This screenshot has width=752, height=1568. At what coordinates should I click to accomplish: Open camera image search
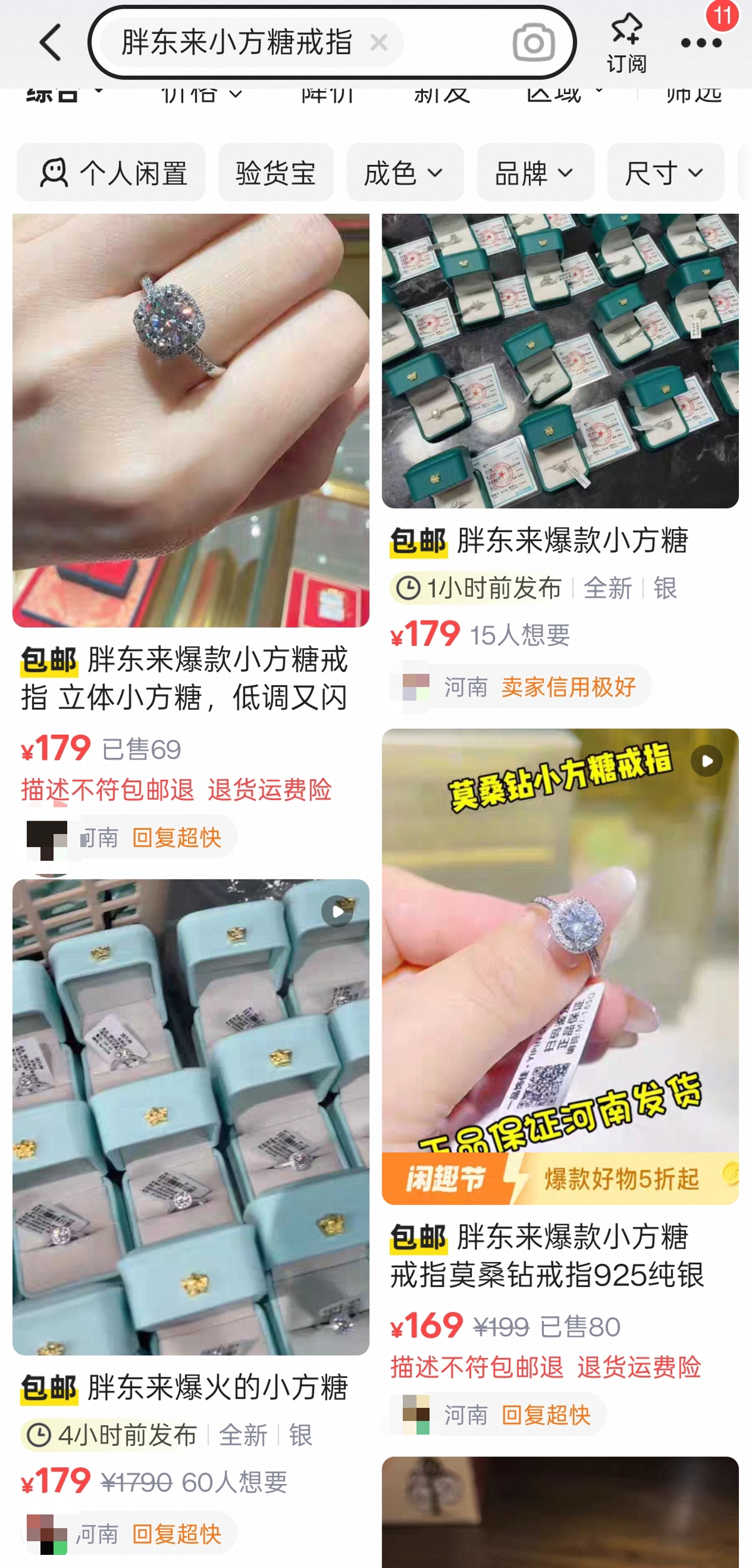coord(533,43)
